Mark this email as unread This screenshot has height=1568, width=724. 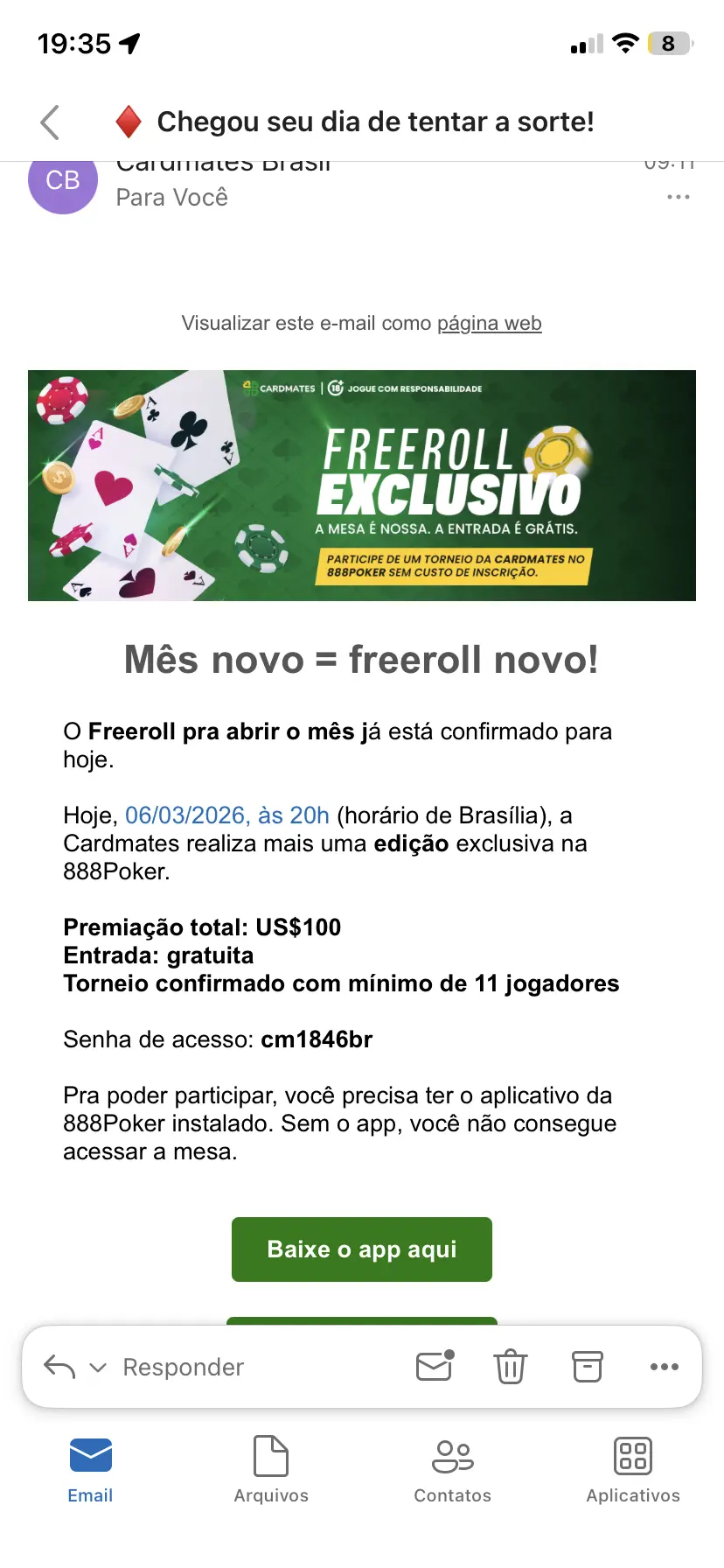pos(435,1366)
